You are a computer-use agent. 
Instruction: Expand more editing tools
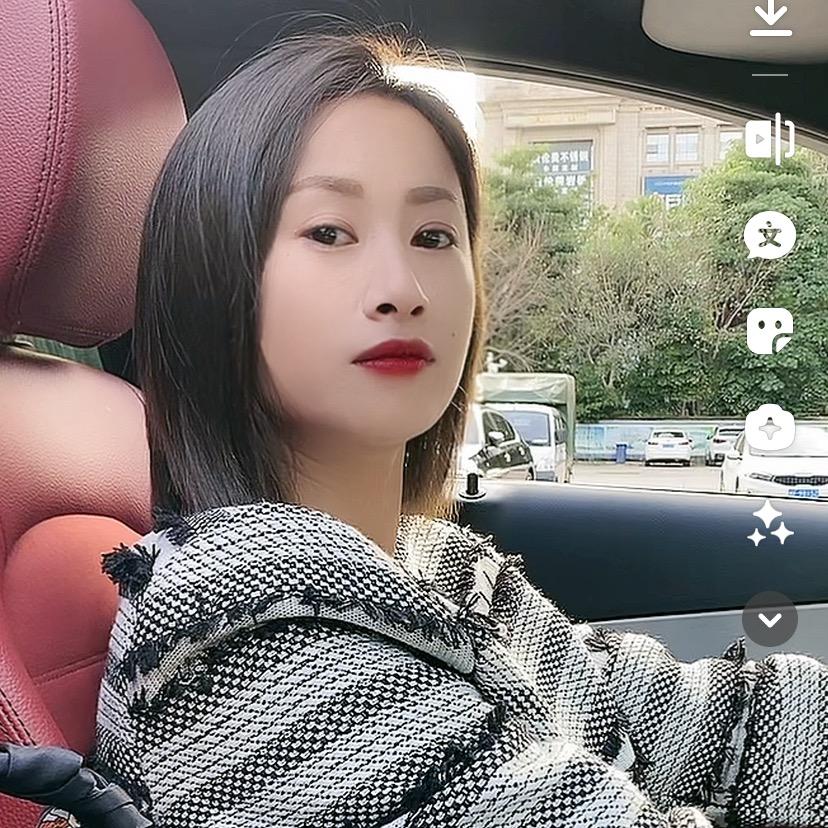coord(769,619)
